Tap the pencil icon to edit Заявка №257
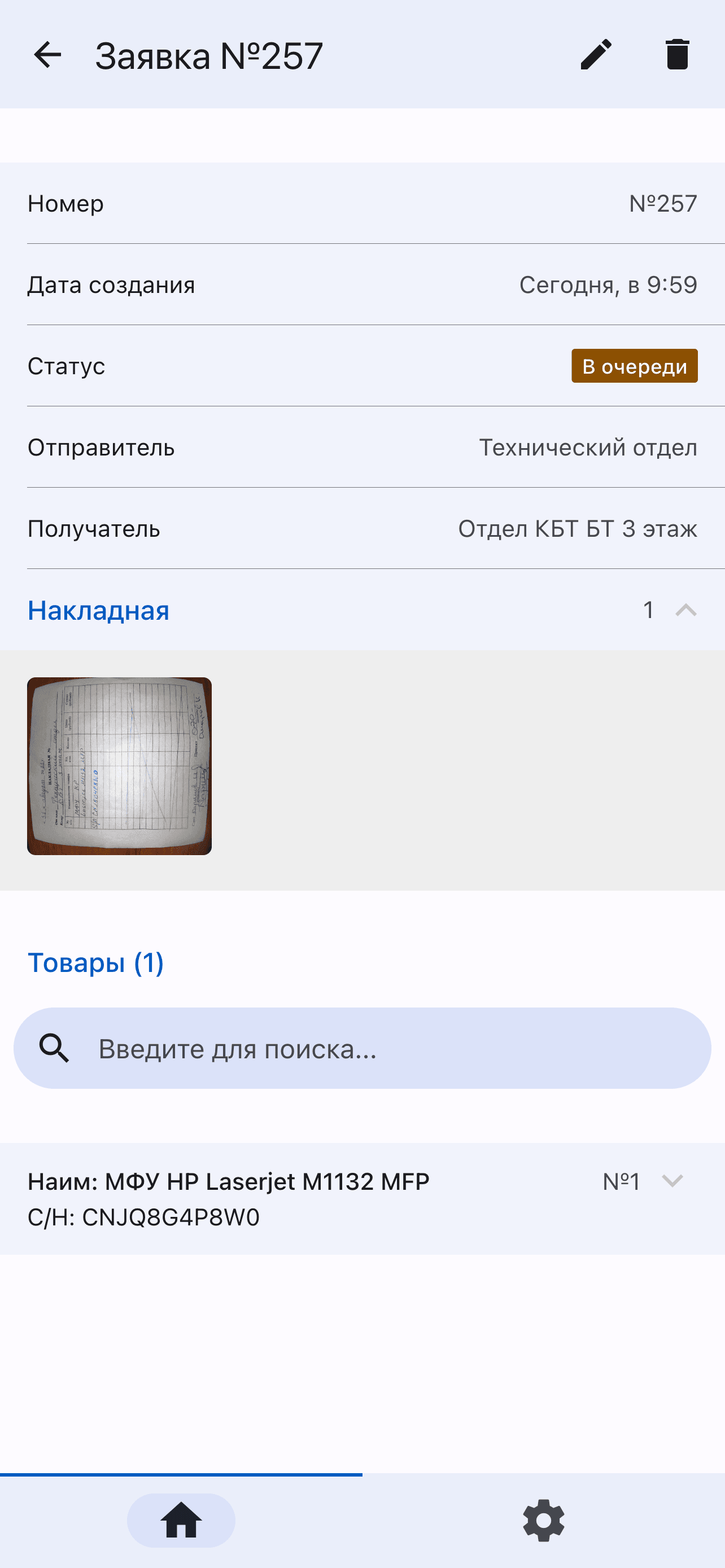This screenshot has width=725, height=1568. click(595, 54)
